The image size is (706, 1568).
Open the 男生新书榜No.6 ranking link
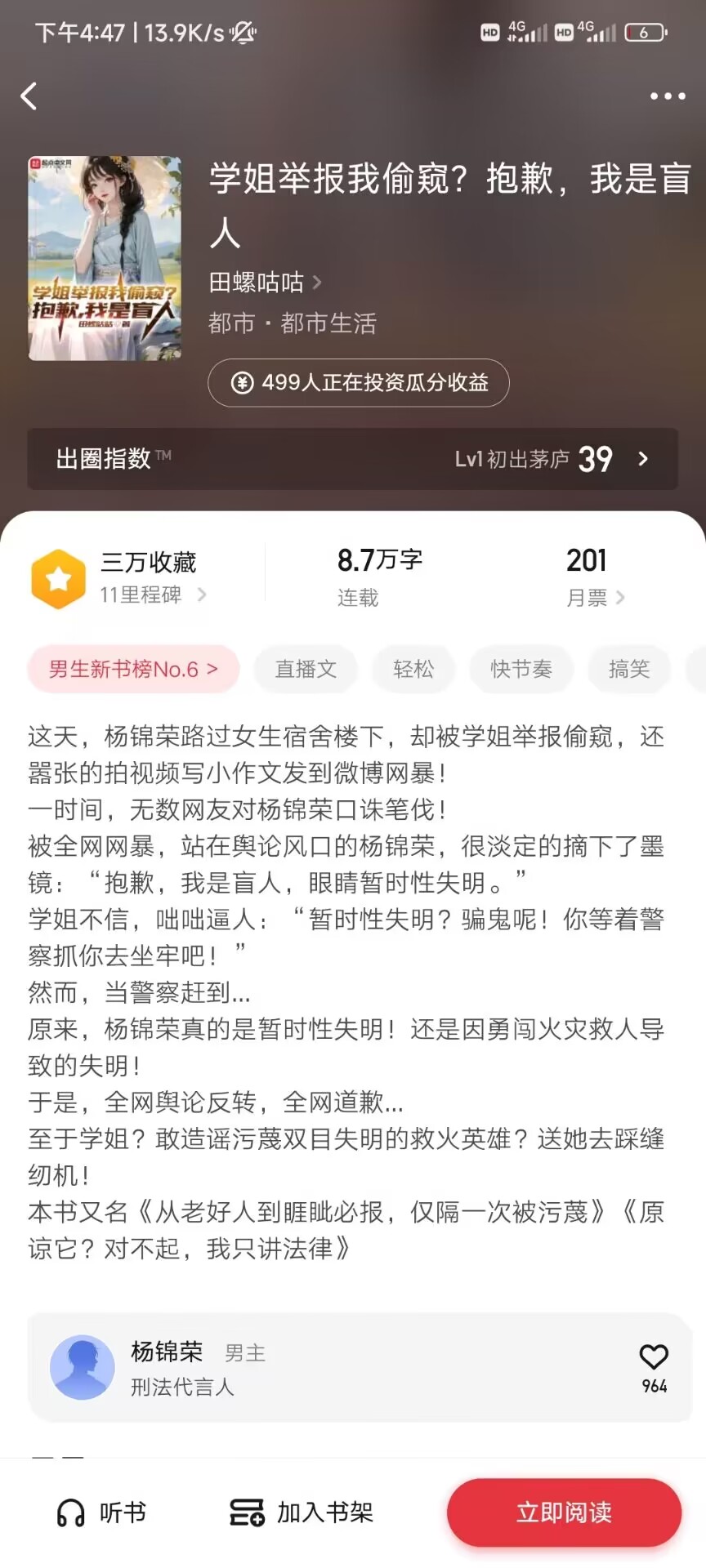pos(132,668)
